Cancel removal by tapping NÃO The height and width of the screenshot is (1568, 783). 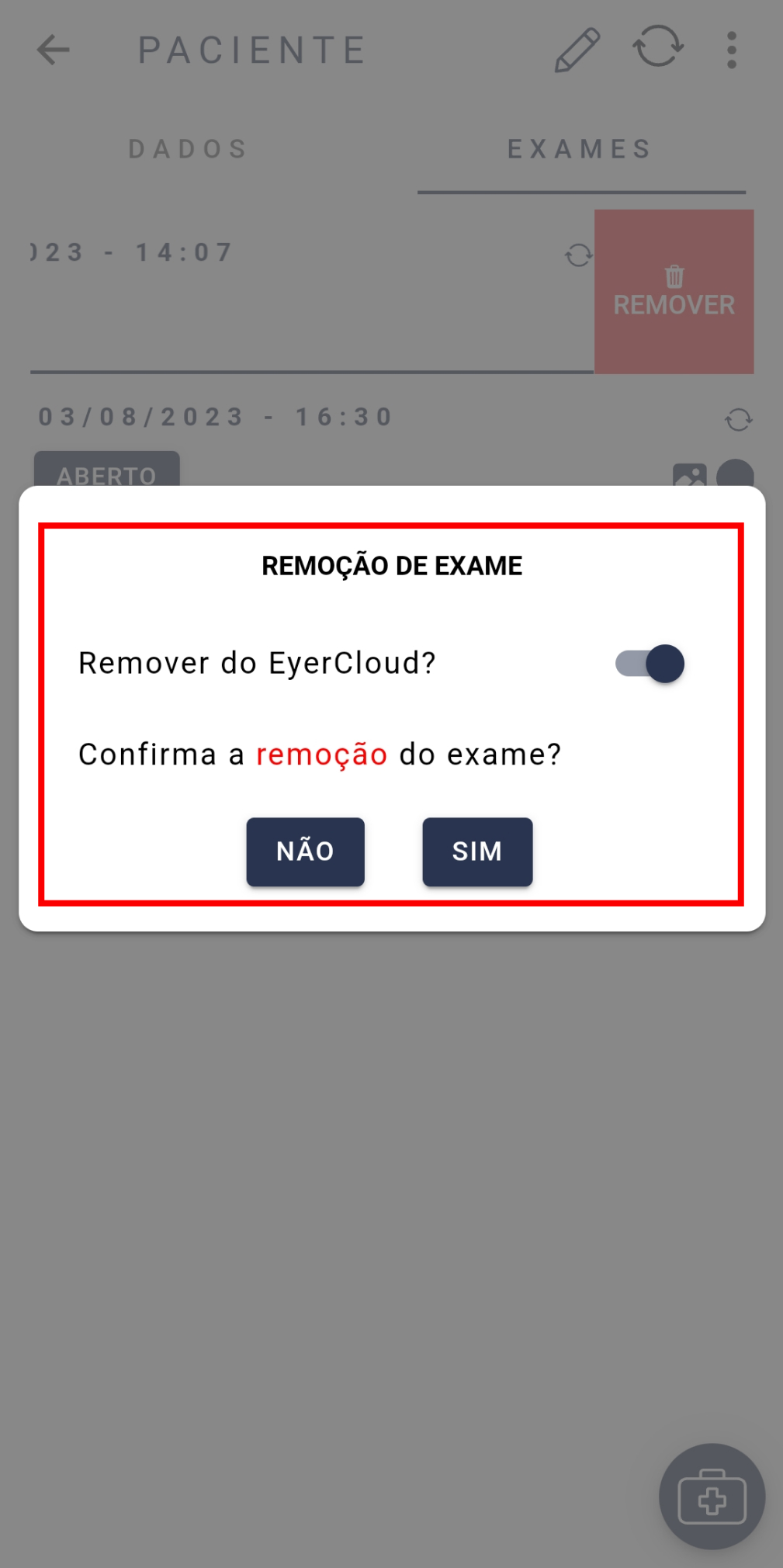(x=305, y=852)
